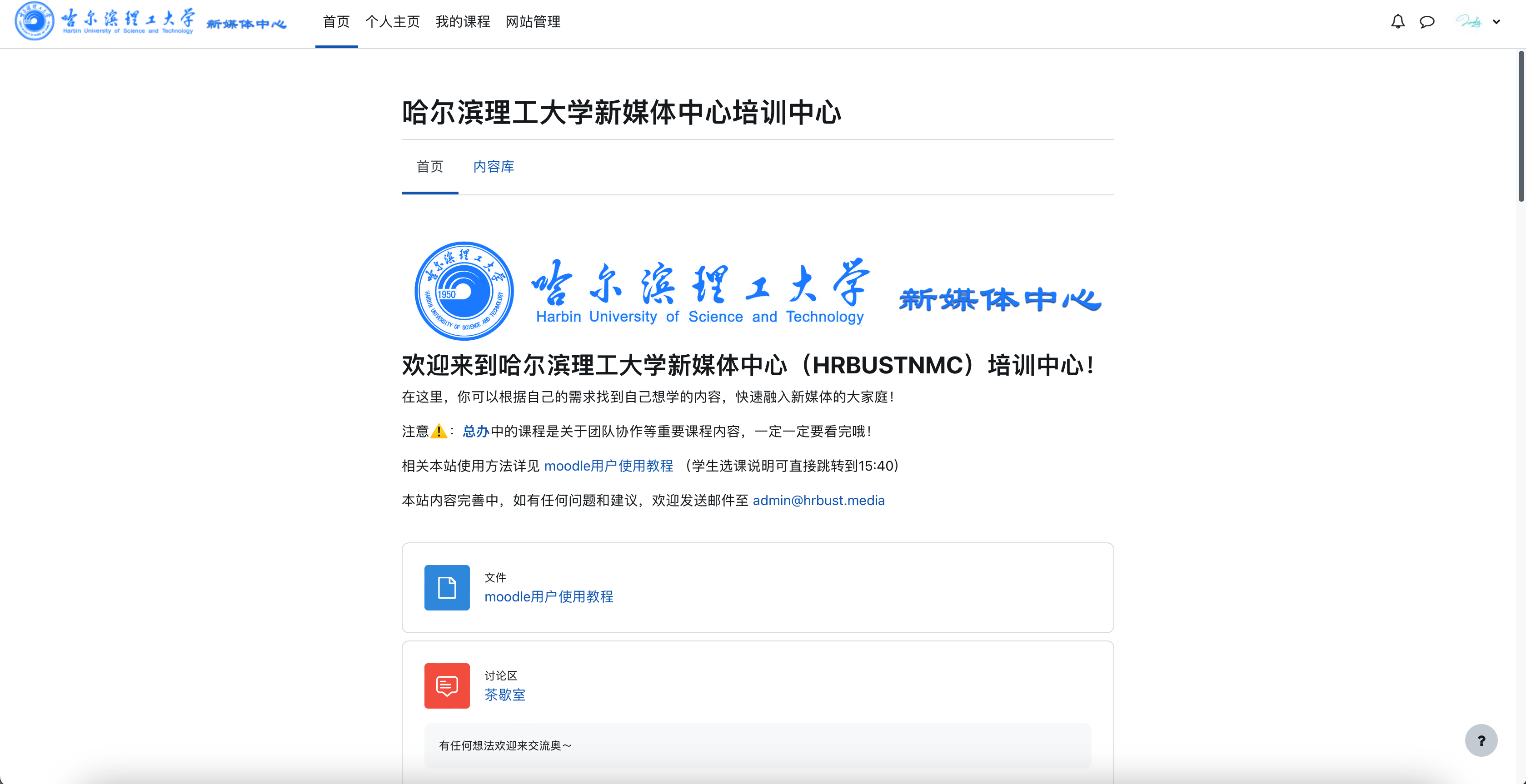Open the moodle用户使用教程 file card

(549, 597)
